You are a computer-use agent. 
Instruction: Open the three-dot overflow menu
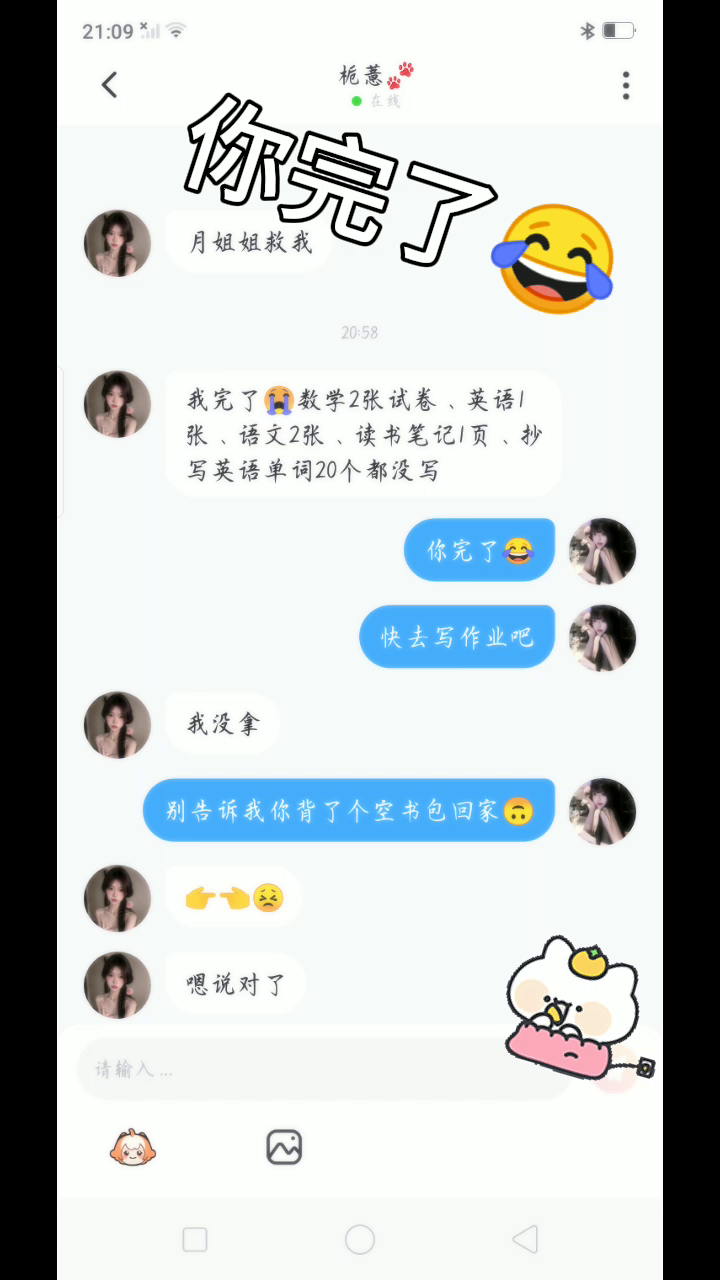tap(626, 85)
